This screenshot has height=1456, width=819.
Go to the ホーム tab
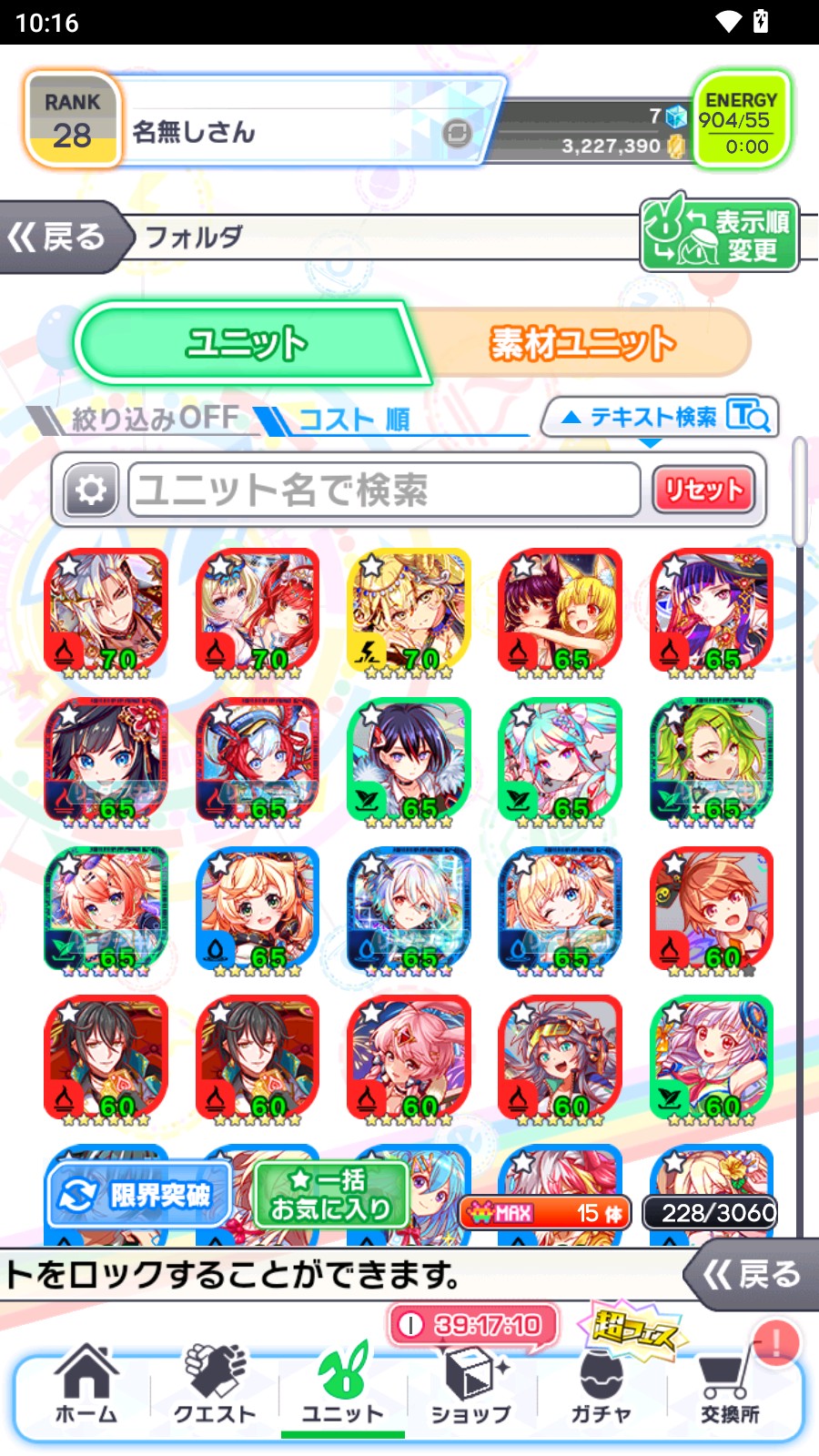[86, 1385]
